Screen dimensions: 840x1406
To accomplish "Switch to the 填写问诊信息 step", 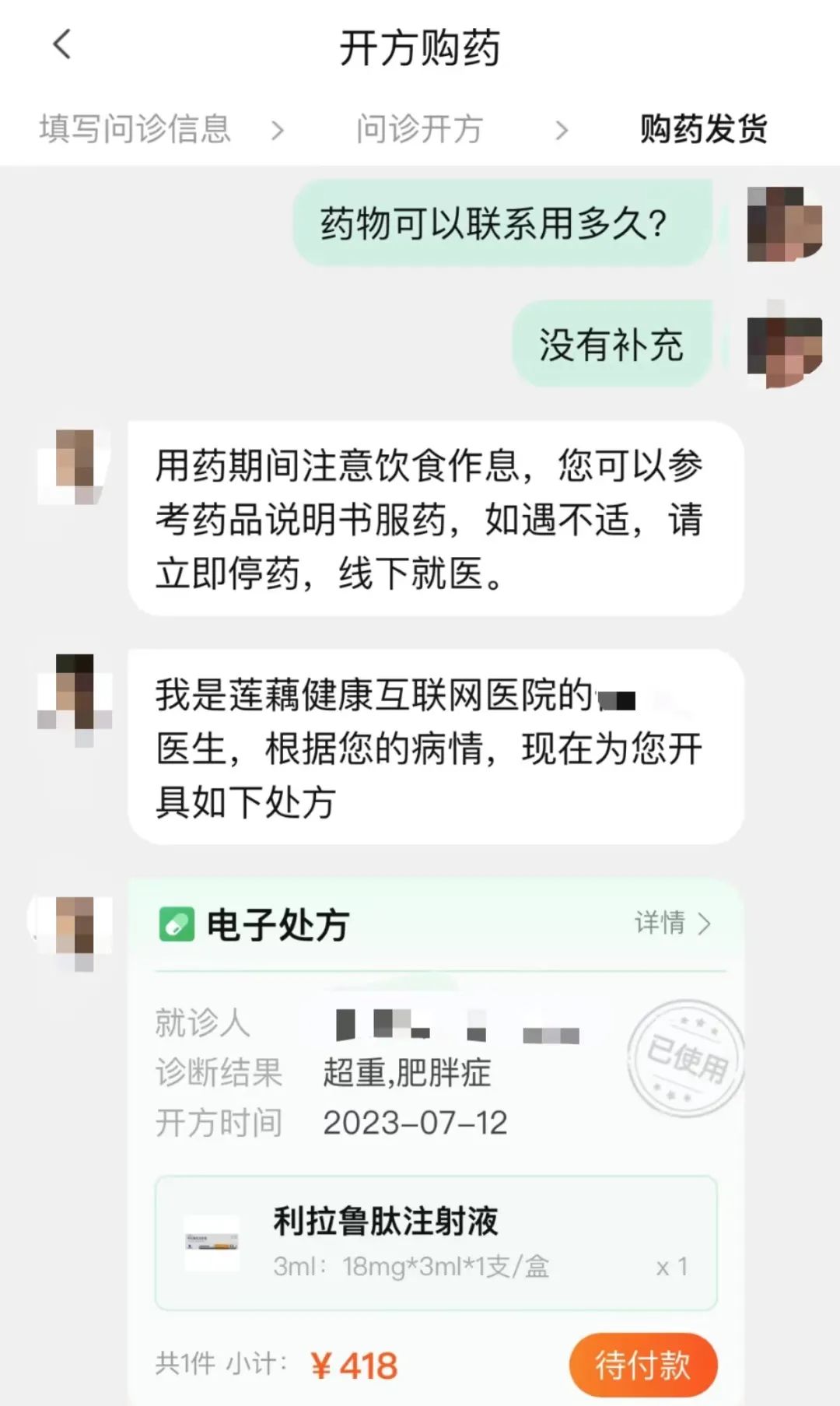I will [135, 129].
